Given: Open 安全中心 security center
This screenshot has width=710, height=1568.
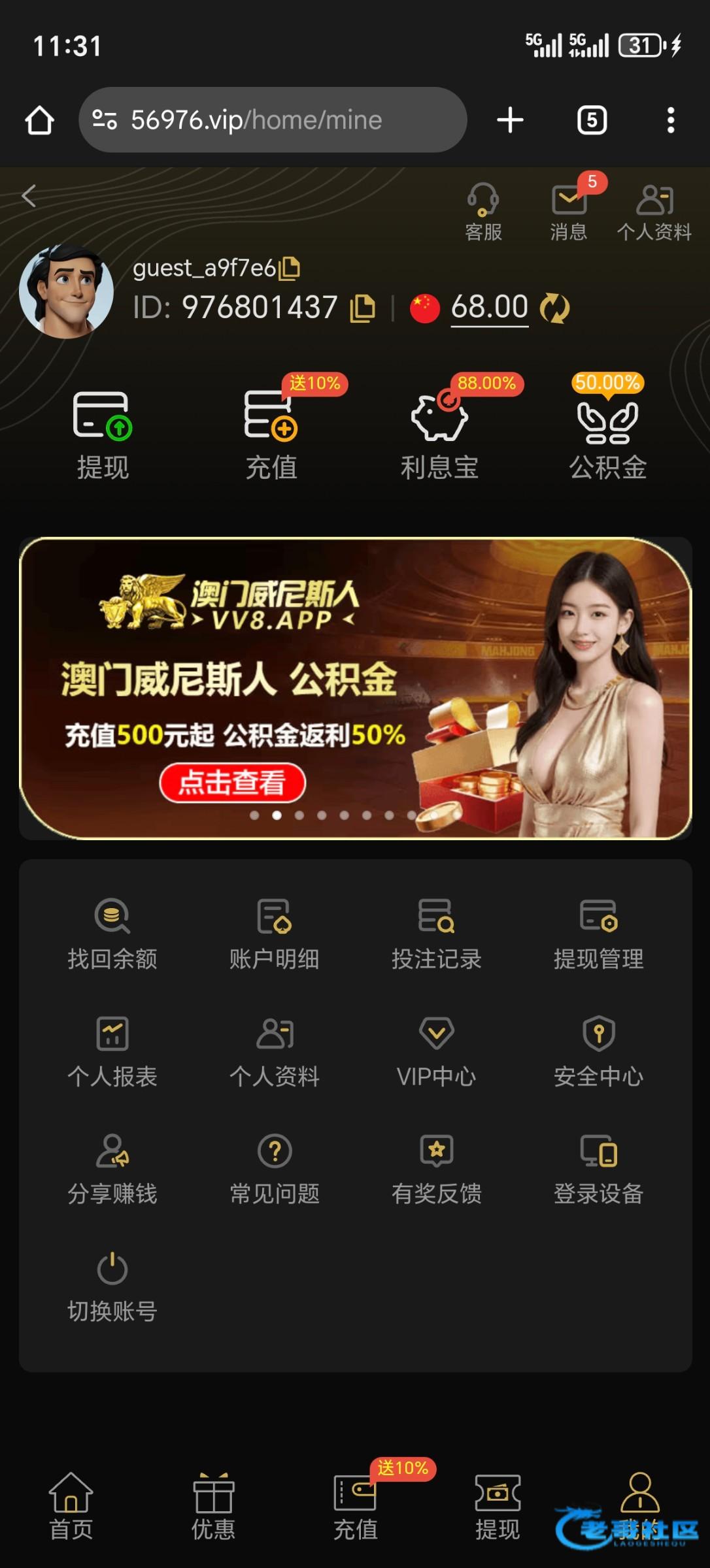Looking at the screenshot, I should click(598, 1051).
